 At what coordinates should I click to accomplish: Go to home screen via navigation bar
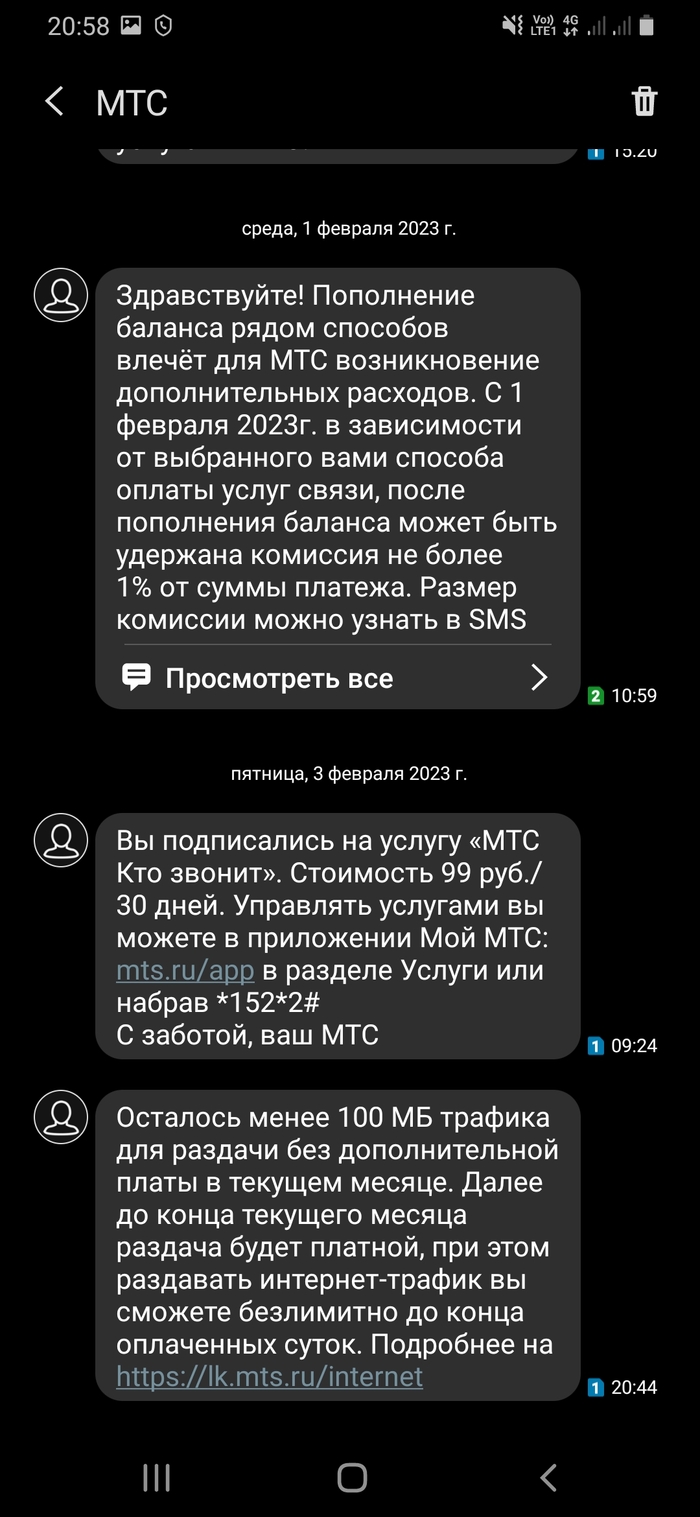pyautogui.click(x=351, y=1477)
